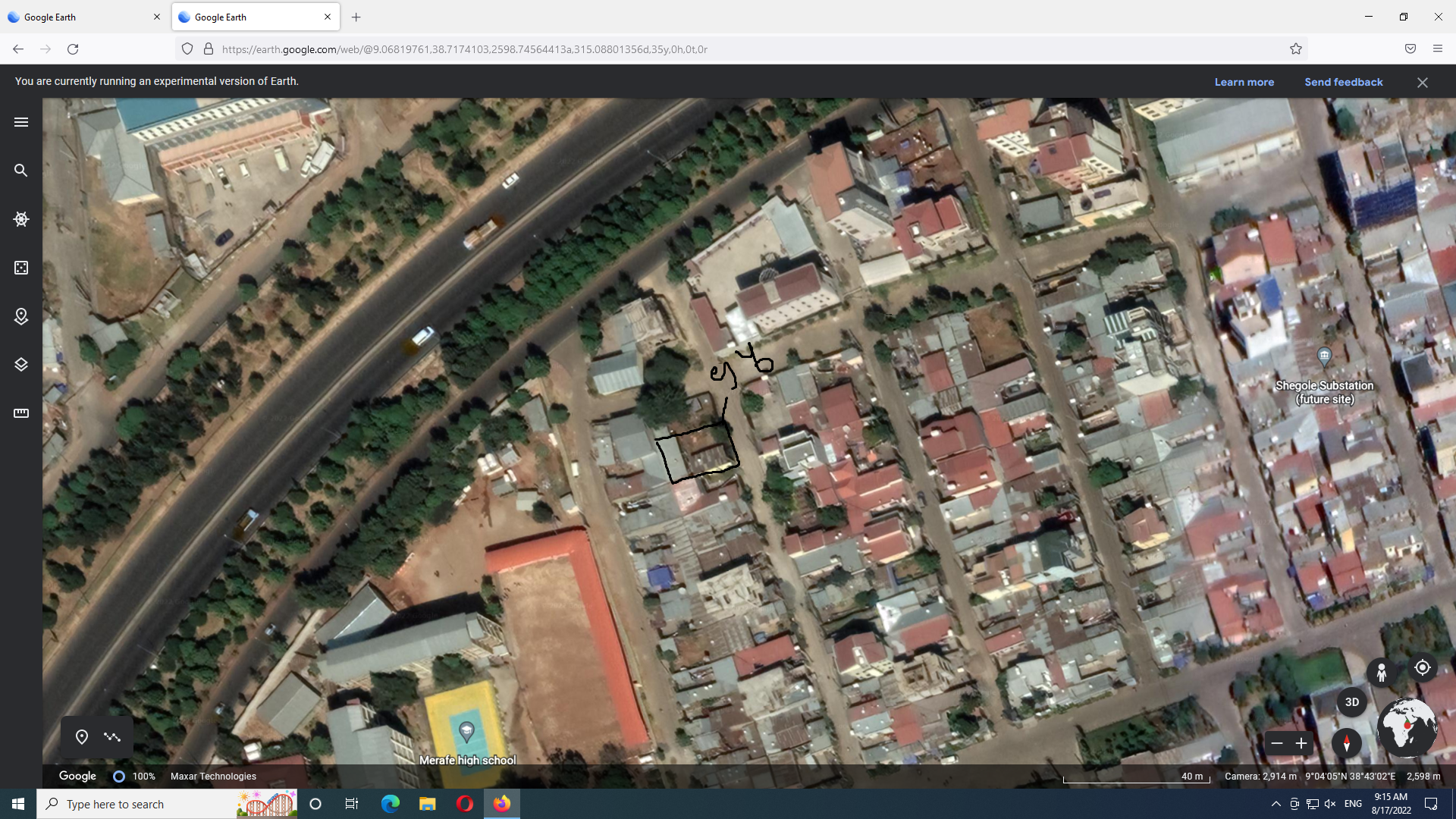
Task: Open Merafe high school place marker
Action: (466, 732)
